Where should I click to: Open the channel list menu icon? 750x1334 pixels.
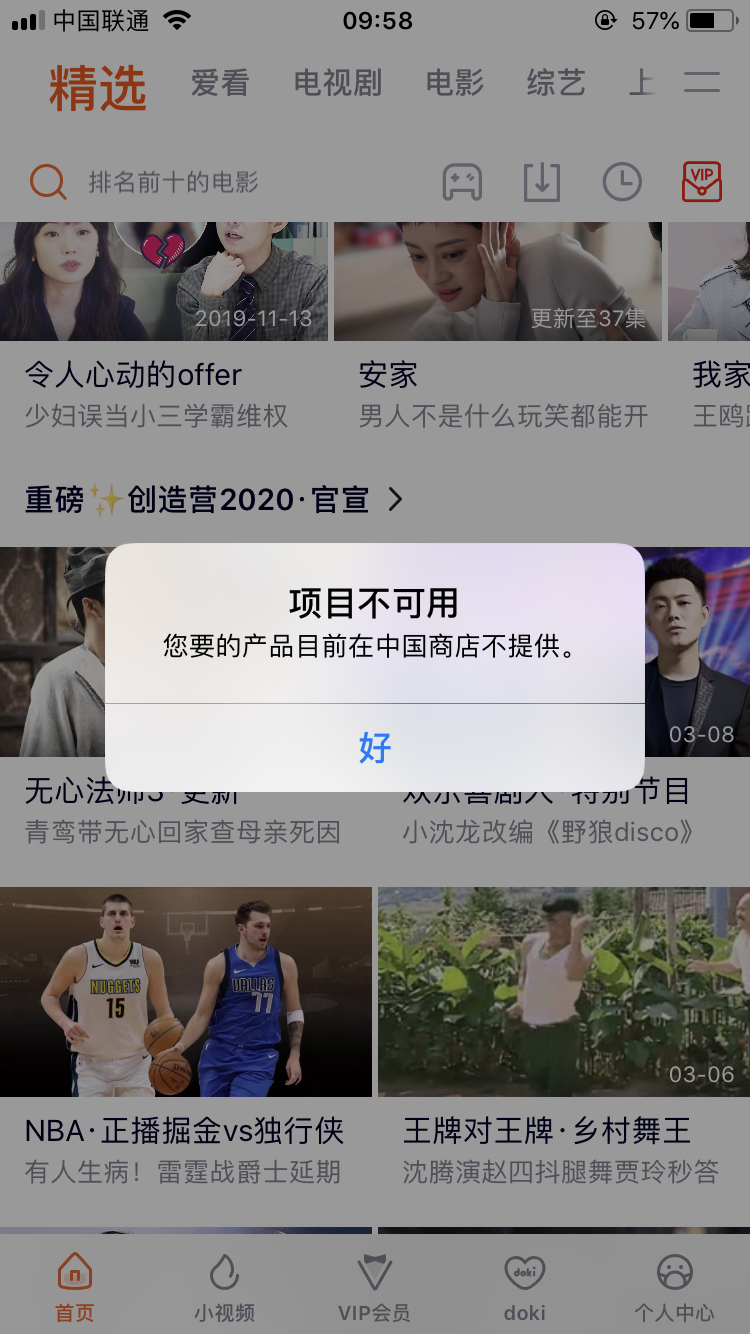702,83
